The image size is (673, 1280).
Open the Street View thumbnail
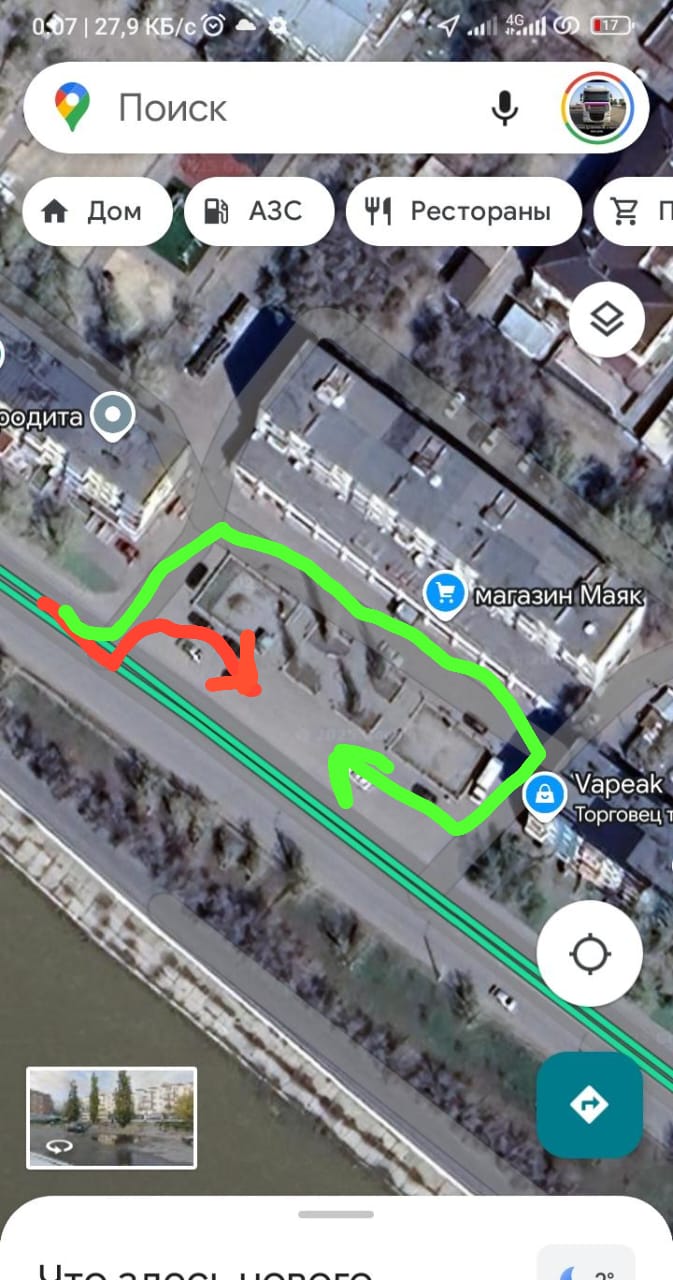click(111, 1117)
